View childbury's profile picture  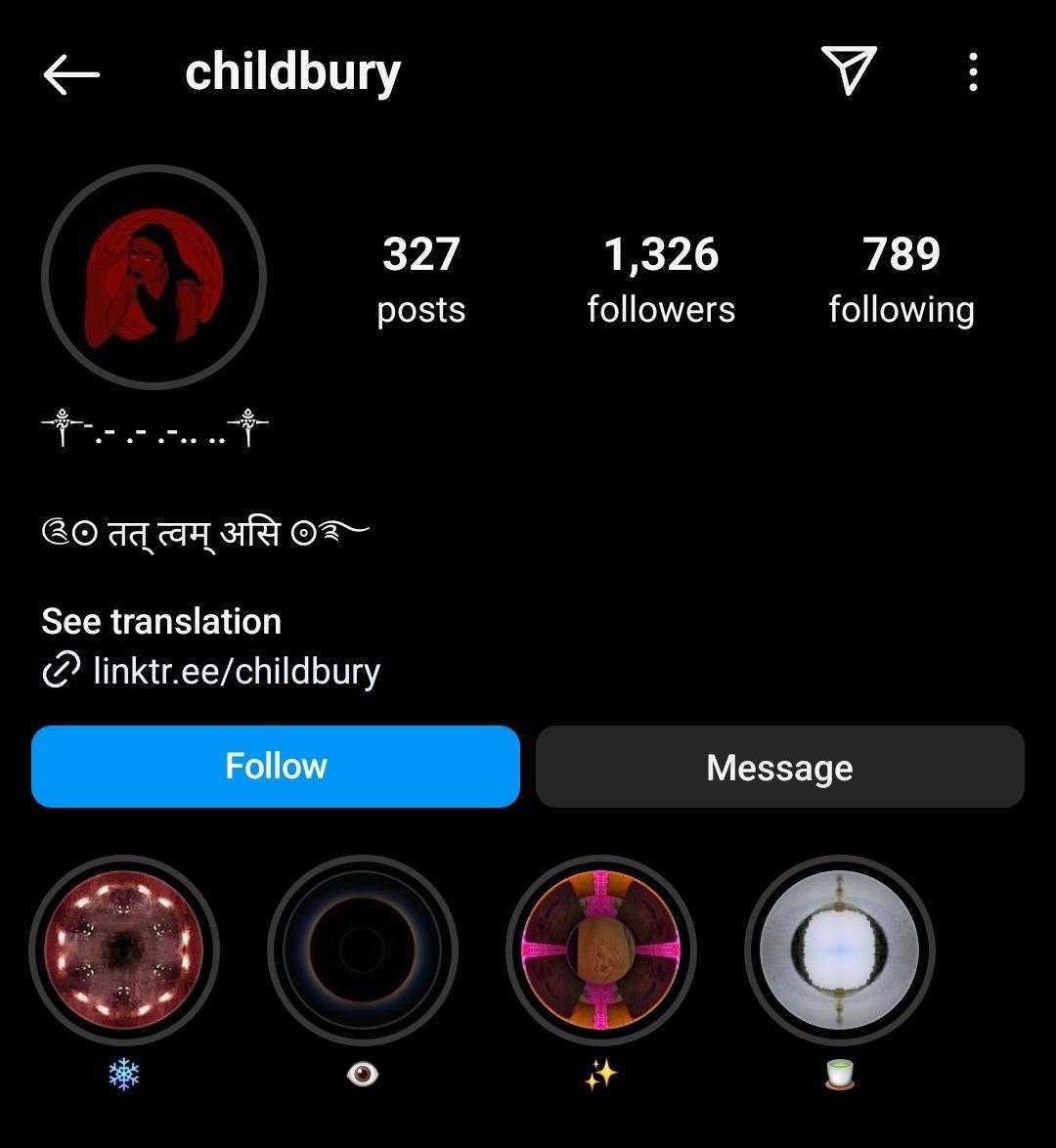click(154, 278)
